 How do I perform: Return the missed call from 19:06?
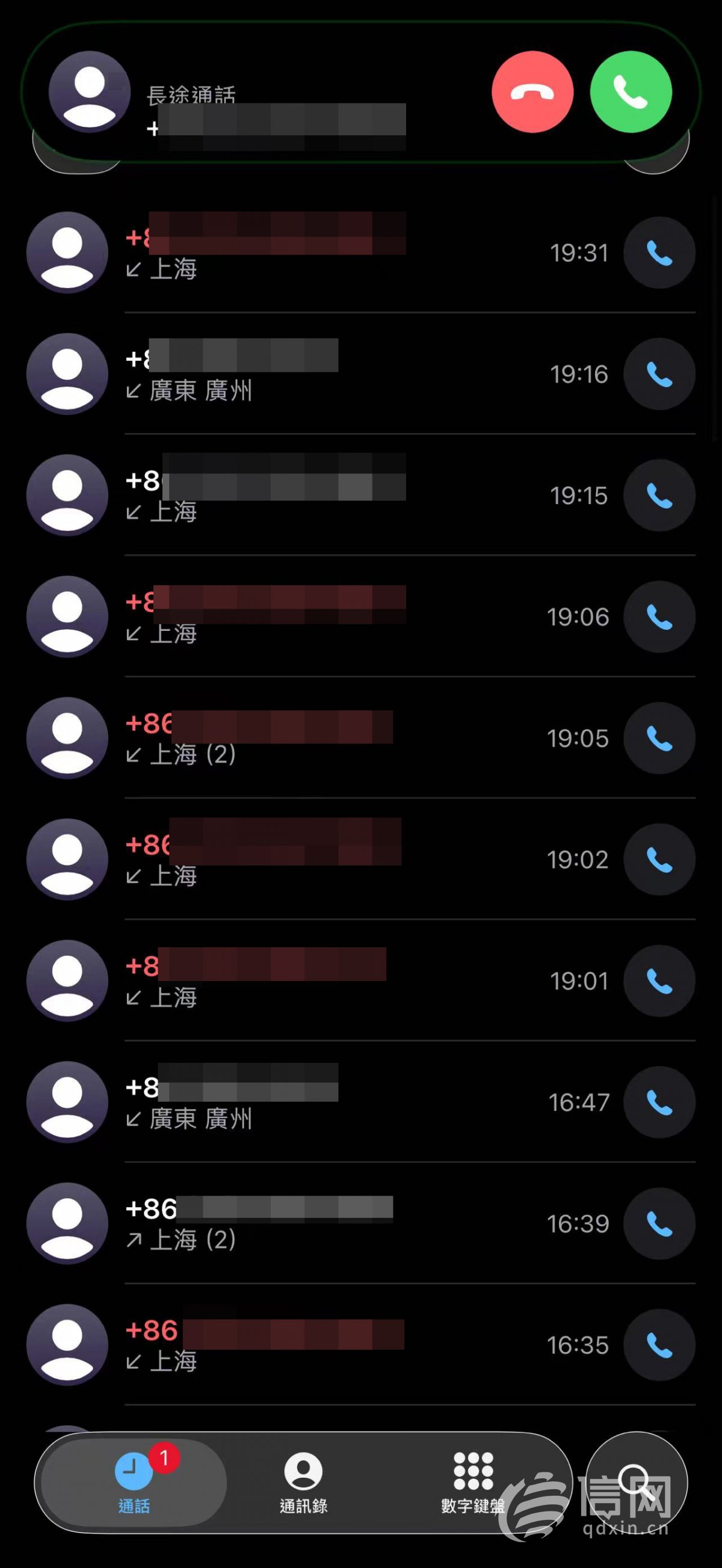click(659, 616)
